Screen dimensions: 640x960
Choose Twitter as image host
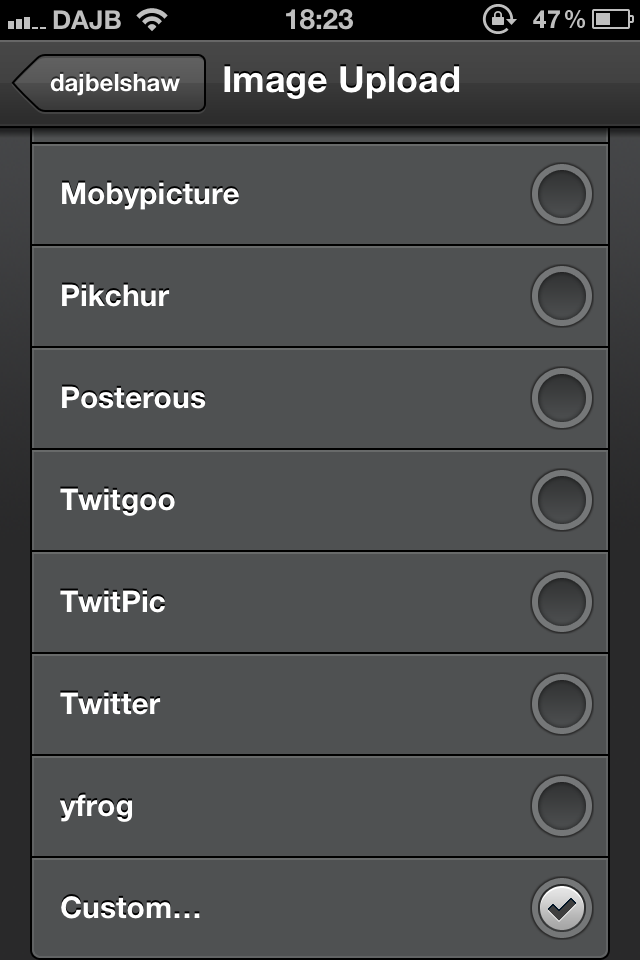(x=320, y=704)
